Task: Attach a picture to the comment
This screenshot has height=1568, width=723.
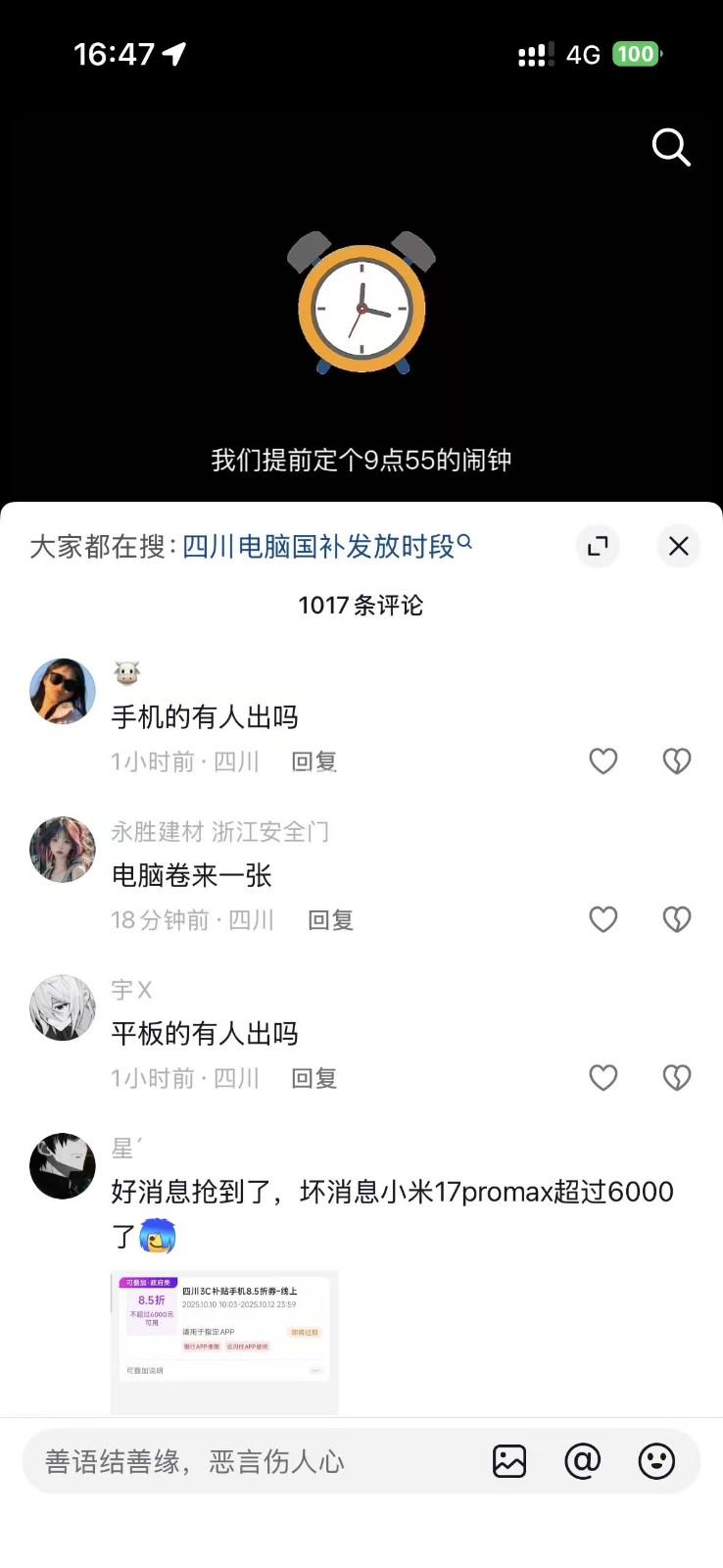Action: [509, 1461]
